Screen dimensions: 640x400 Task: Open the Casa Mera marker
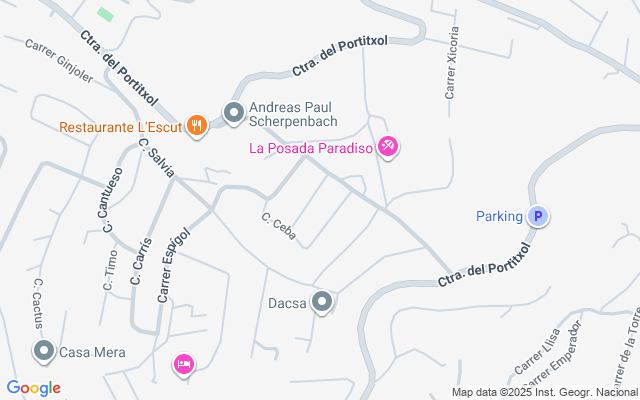tap(44, 351)
